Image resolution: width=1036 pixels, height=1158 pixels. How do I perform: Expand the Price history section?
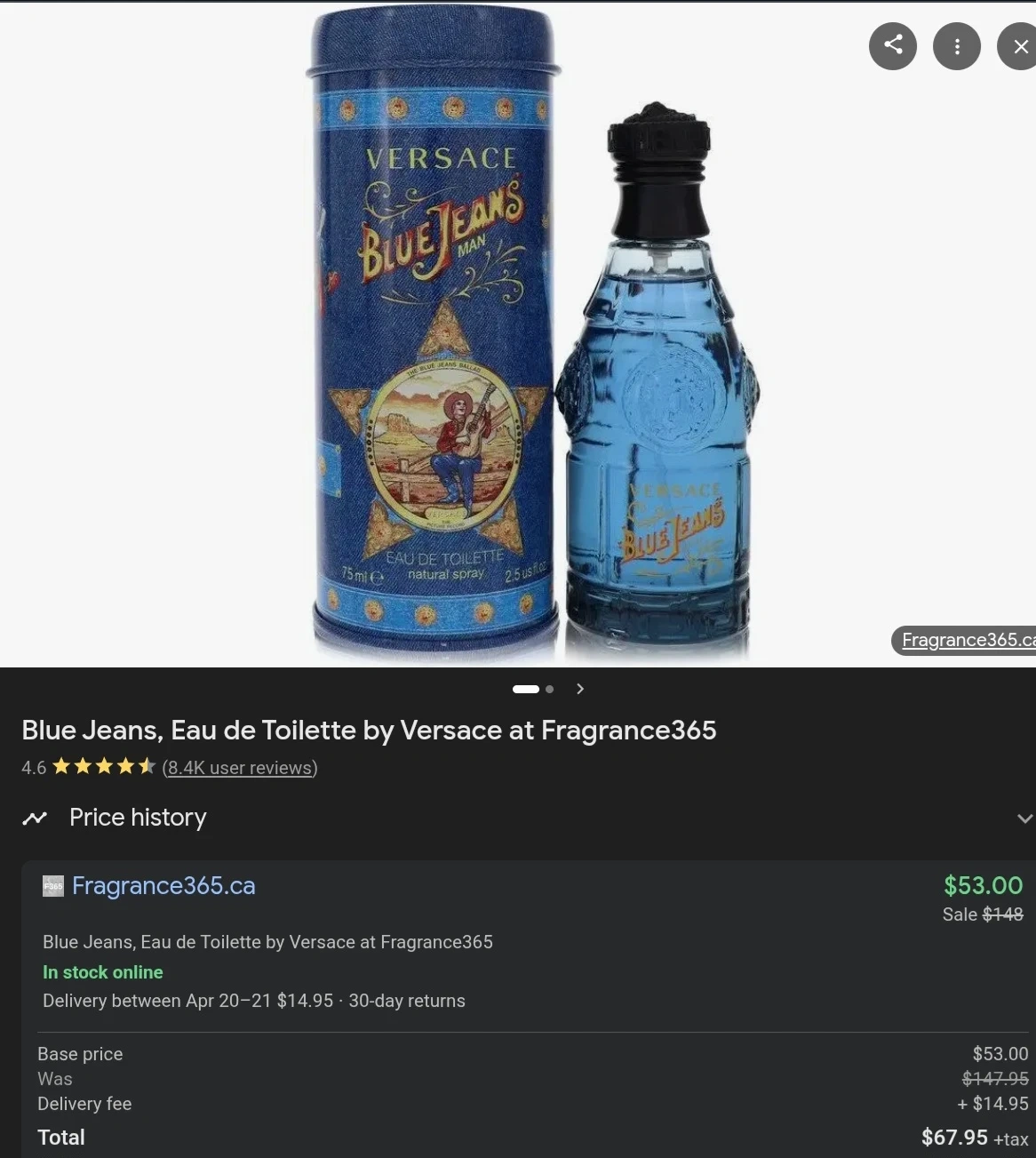pyautogui.click(x=1024, y=818)
